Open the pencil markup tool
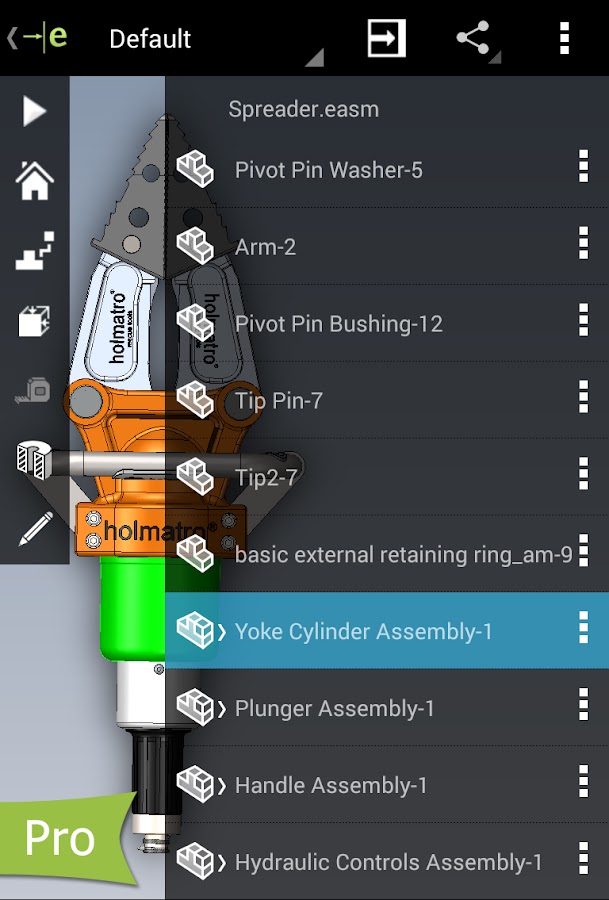This screenshot has height=900, width=609. pyautogui.click(x=34, y=529)
